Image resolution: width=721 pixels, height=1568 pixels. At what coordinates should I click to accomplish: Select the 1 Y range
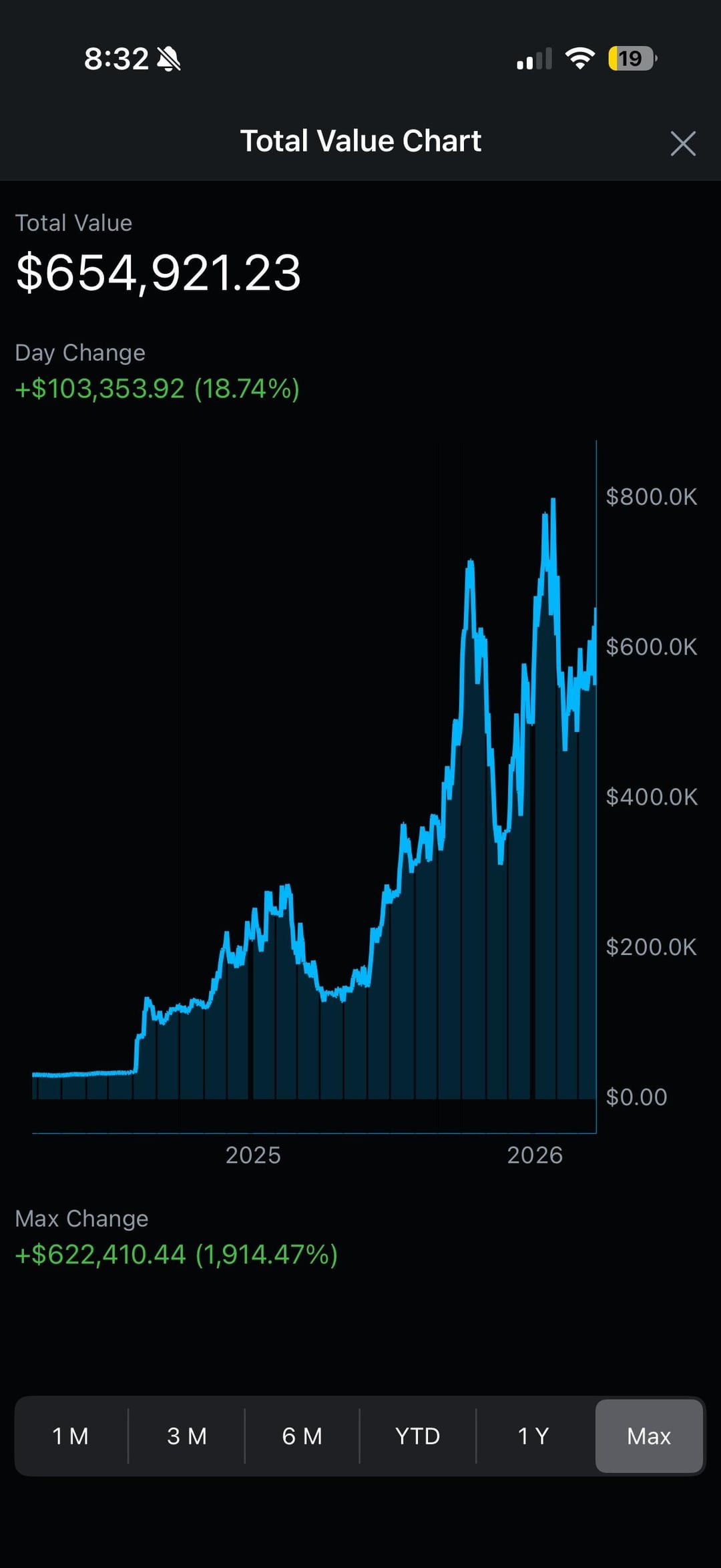(x=533, y=1436)
